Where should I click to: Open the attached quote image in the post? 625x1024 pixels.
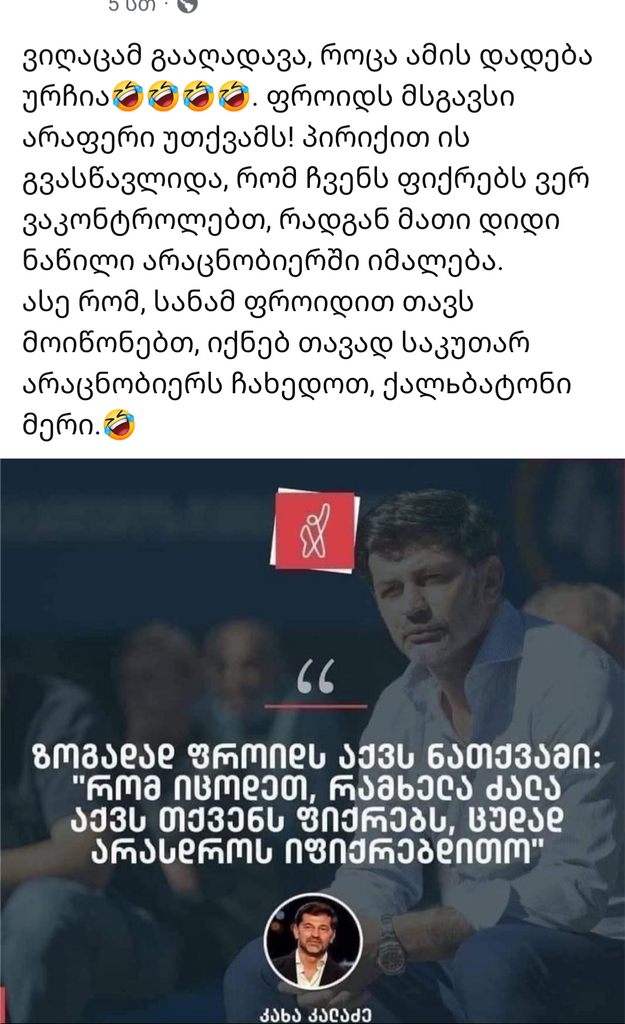pyautogui.click(x=312, y=740)
